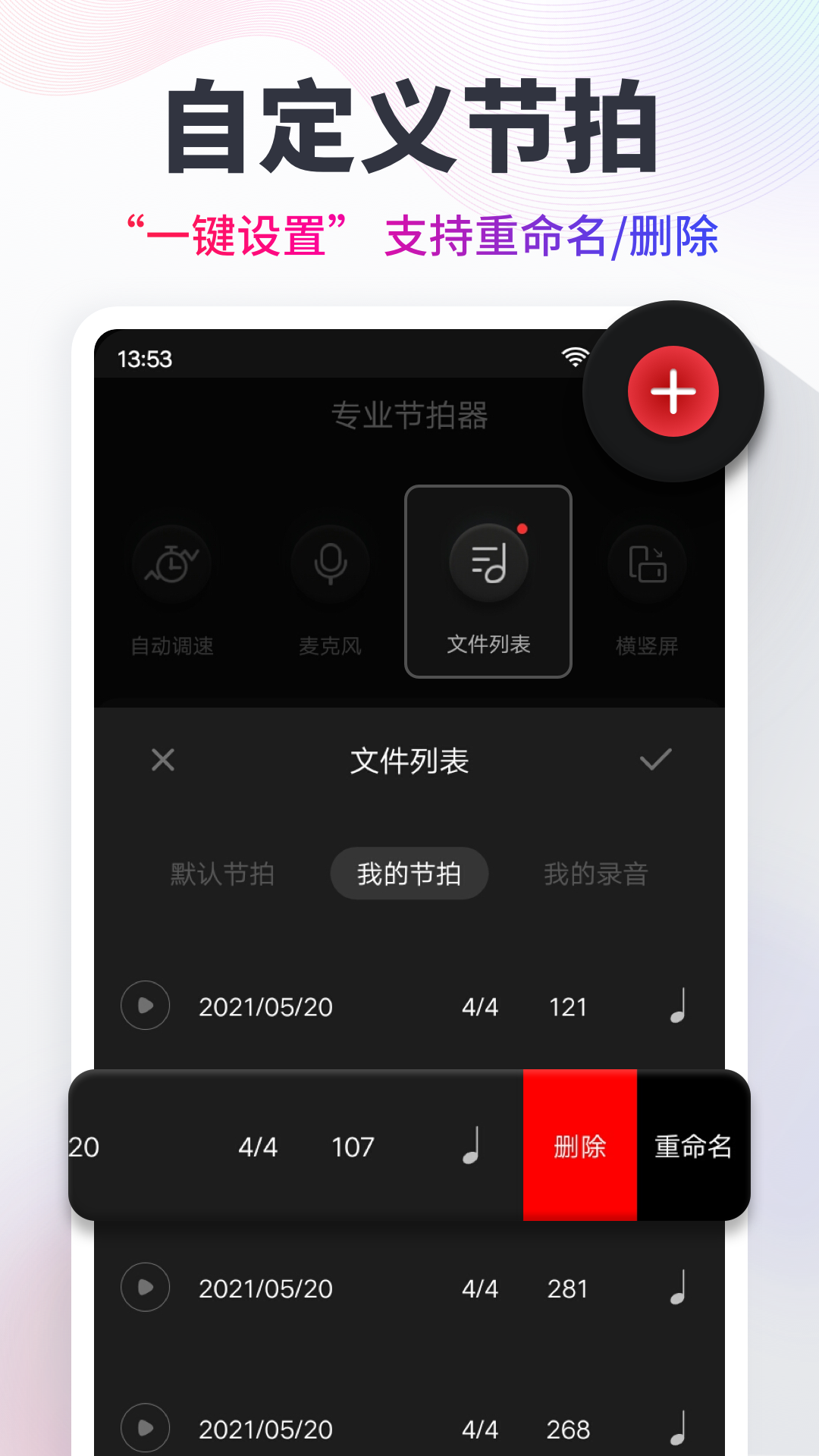Image resolution: width=819 pixels, height=1456 pixels.
Task: Open the 文件列表 file list icon
Action: pyautogui.click(x=488, y=563)
